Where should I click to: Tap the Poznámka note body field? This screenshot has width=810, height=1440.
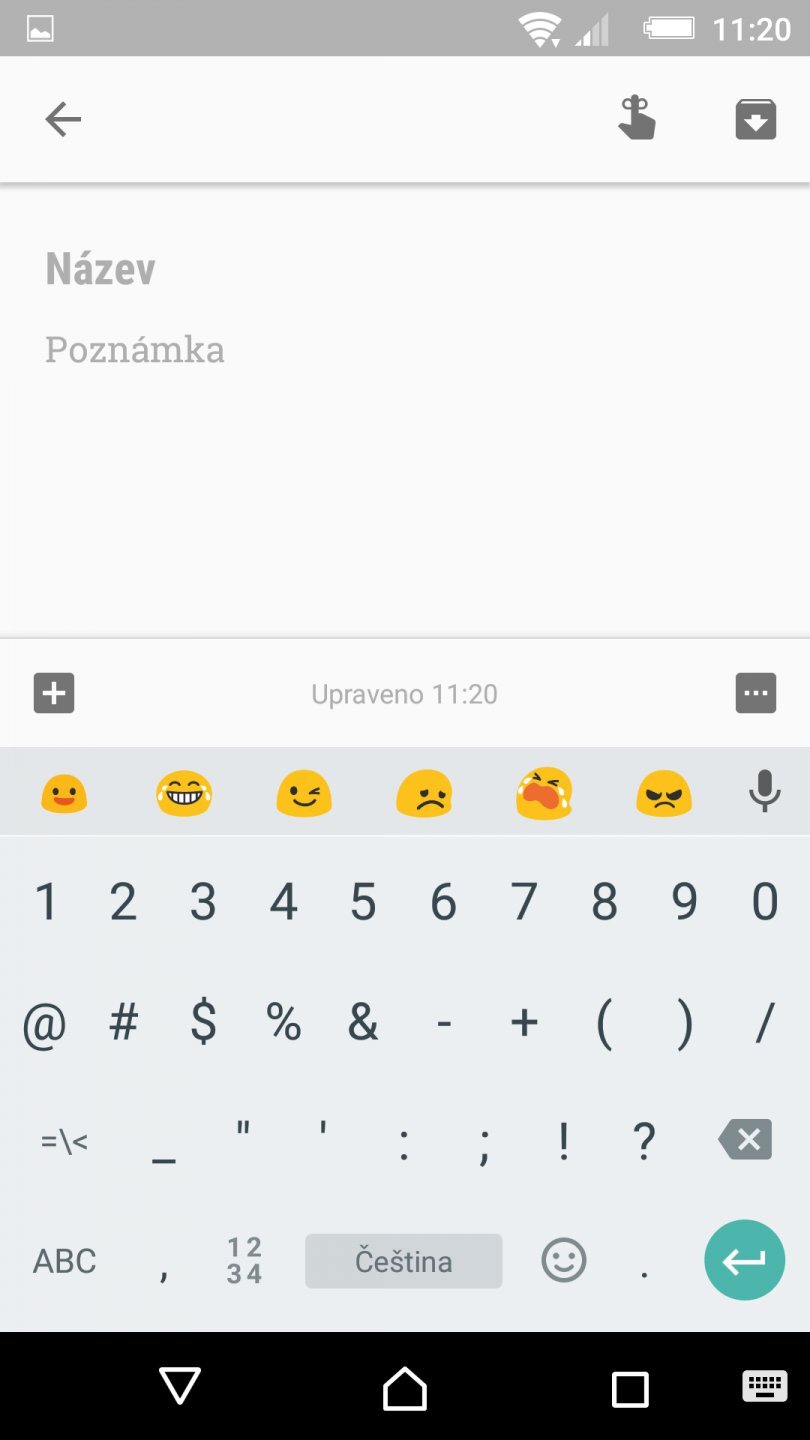coord(135,350)
